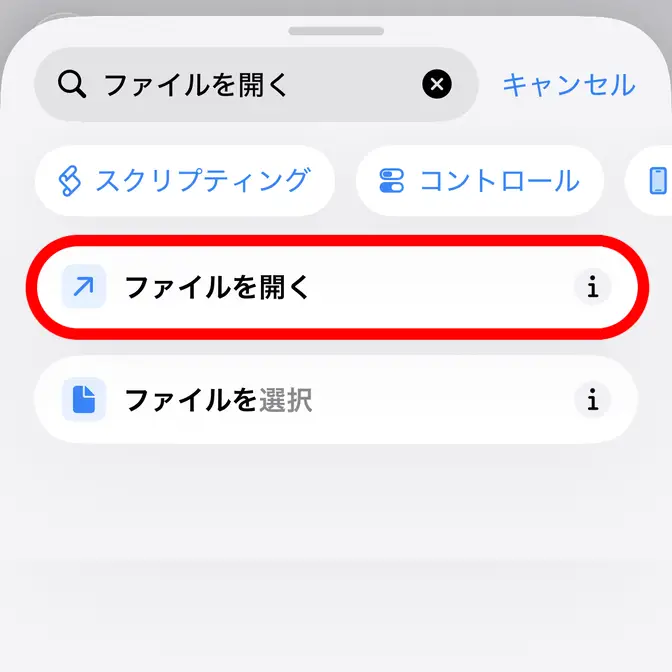The height and width of the screenshot is (672, 672).
Task: Select the スクリプティング category chip
Action: point(185,181)
